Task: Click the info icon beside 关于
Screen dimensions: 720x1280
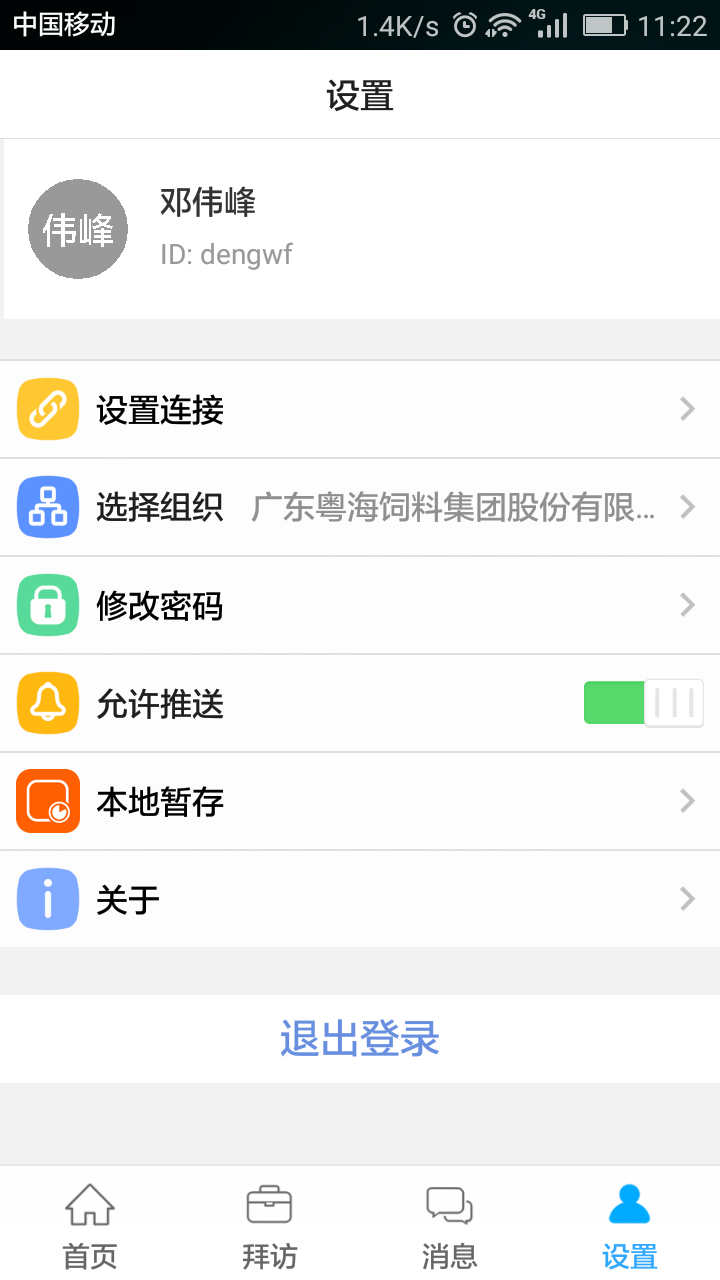Action: [45, 899]
